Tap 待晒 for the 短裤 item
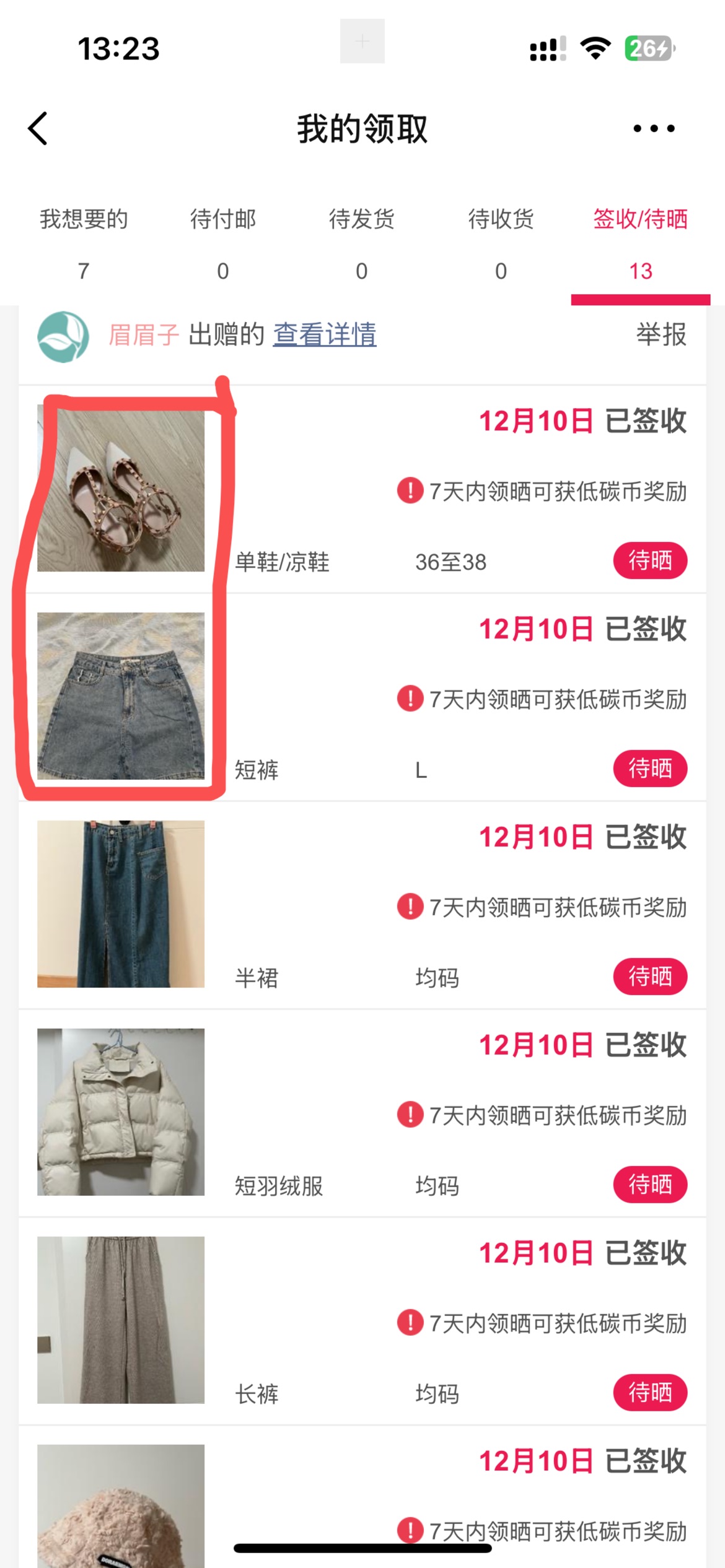Image resolution: width=725 pixels, height=1568 pixels. [x=650, y=769]
